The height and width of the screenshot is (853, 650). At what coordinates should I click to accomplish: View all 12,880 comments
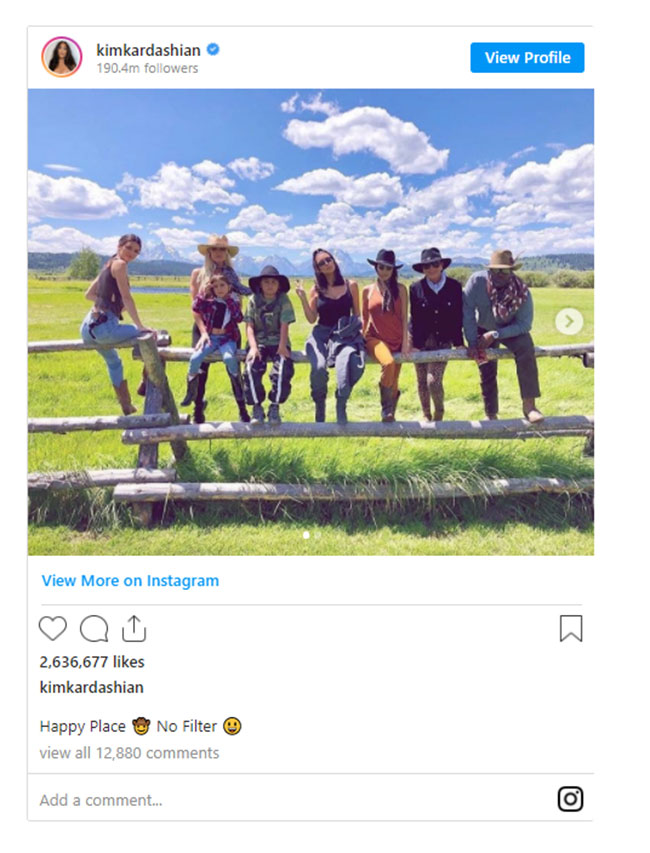point(129,753)
